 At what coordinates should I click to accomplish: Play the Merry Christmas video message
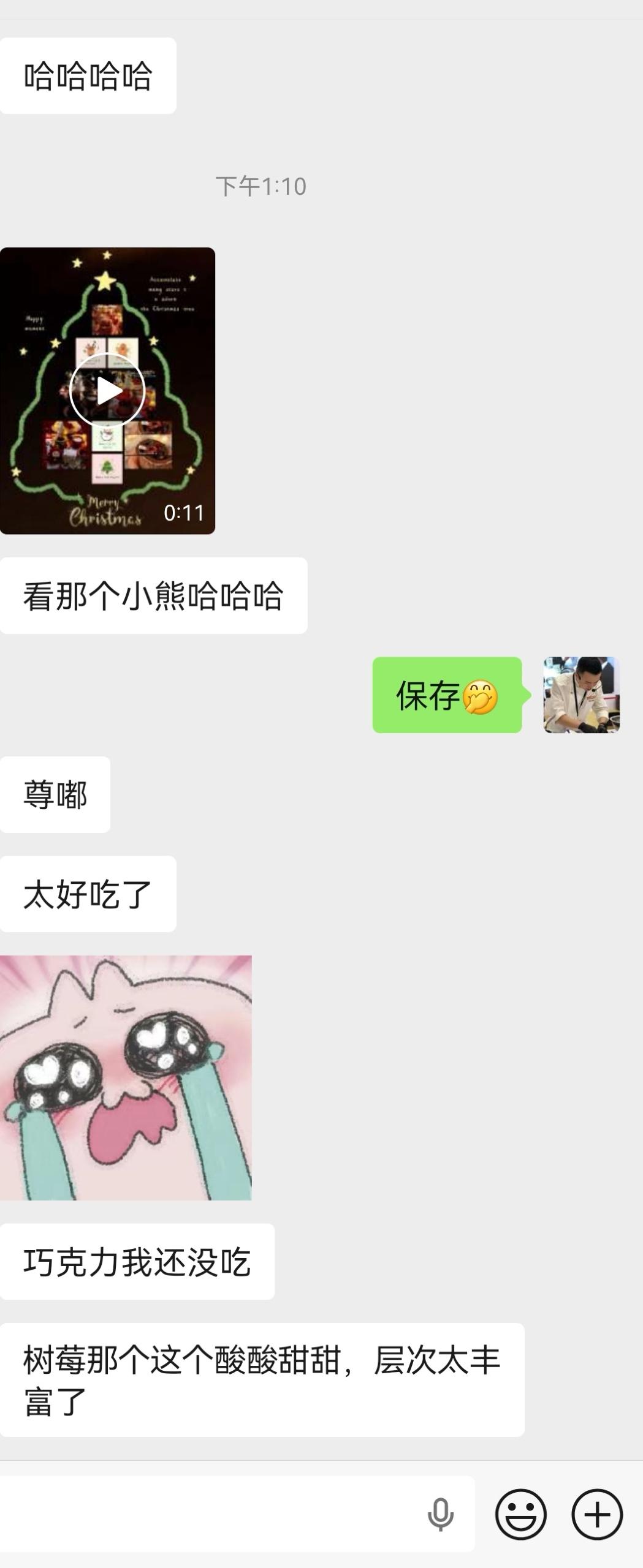[107, 390]
